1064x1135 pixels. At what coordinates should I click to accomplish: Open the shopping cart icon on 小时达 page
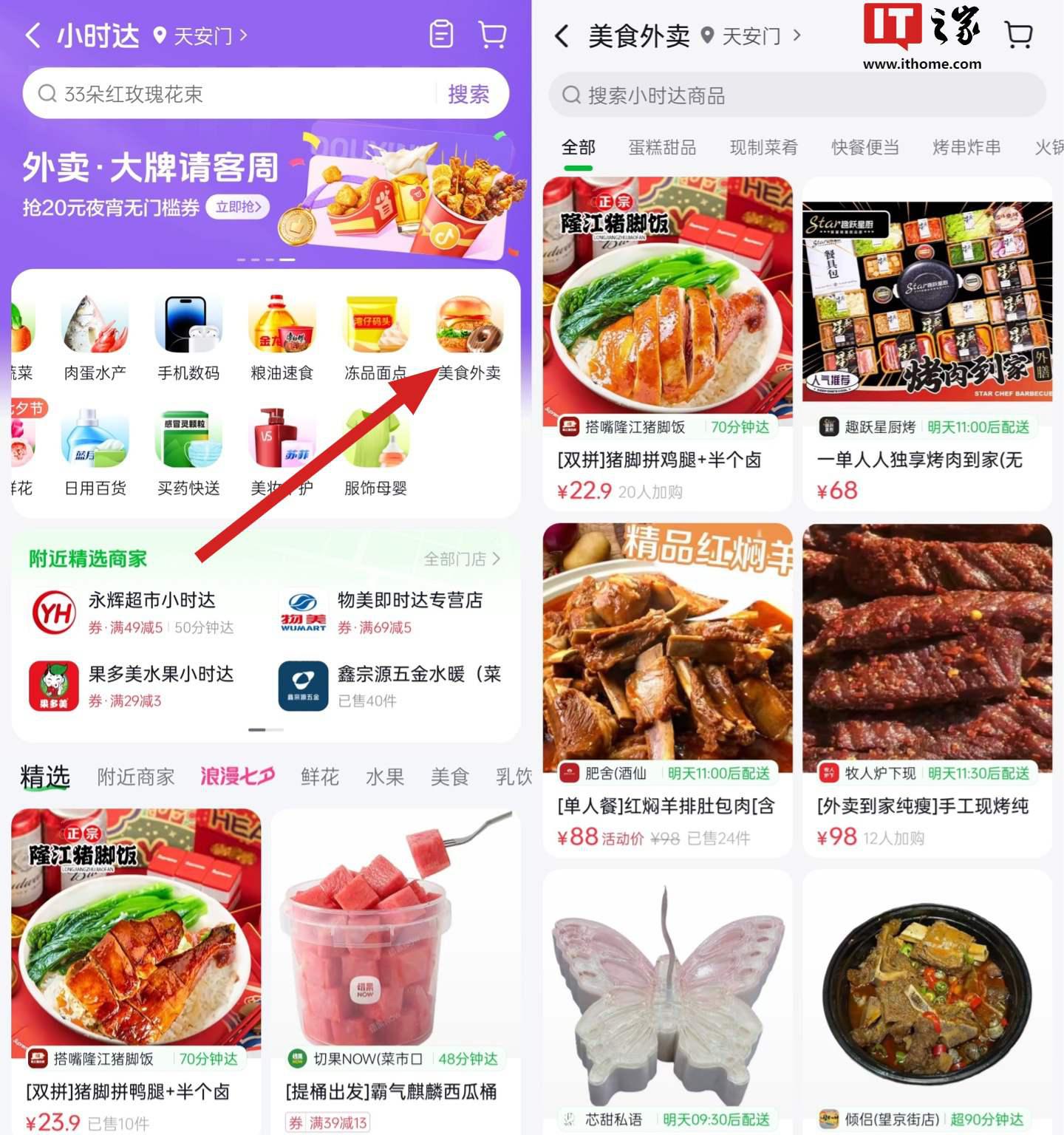[491, 34]
